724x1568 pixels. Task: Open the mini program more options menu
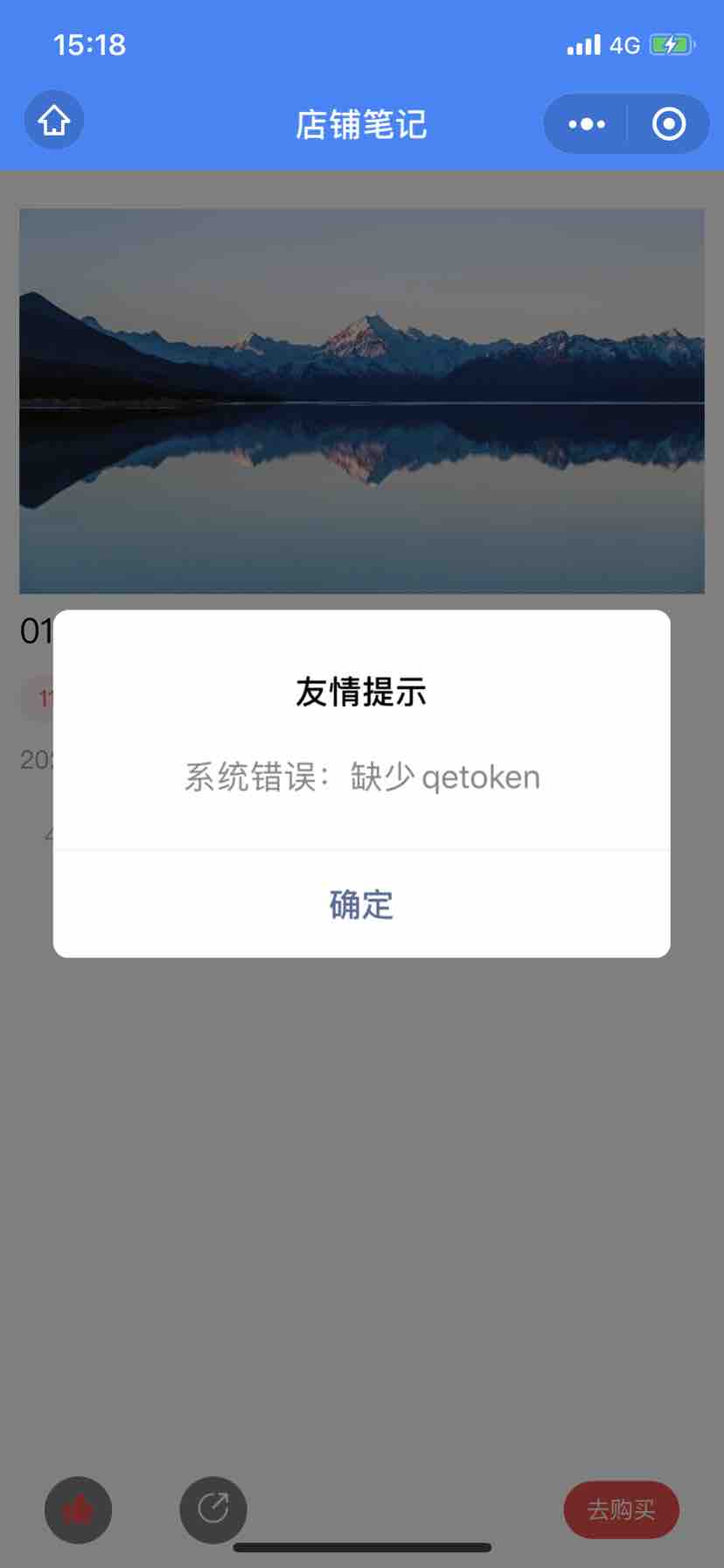pyautogui.click(x=586, y=124)
